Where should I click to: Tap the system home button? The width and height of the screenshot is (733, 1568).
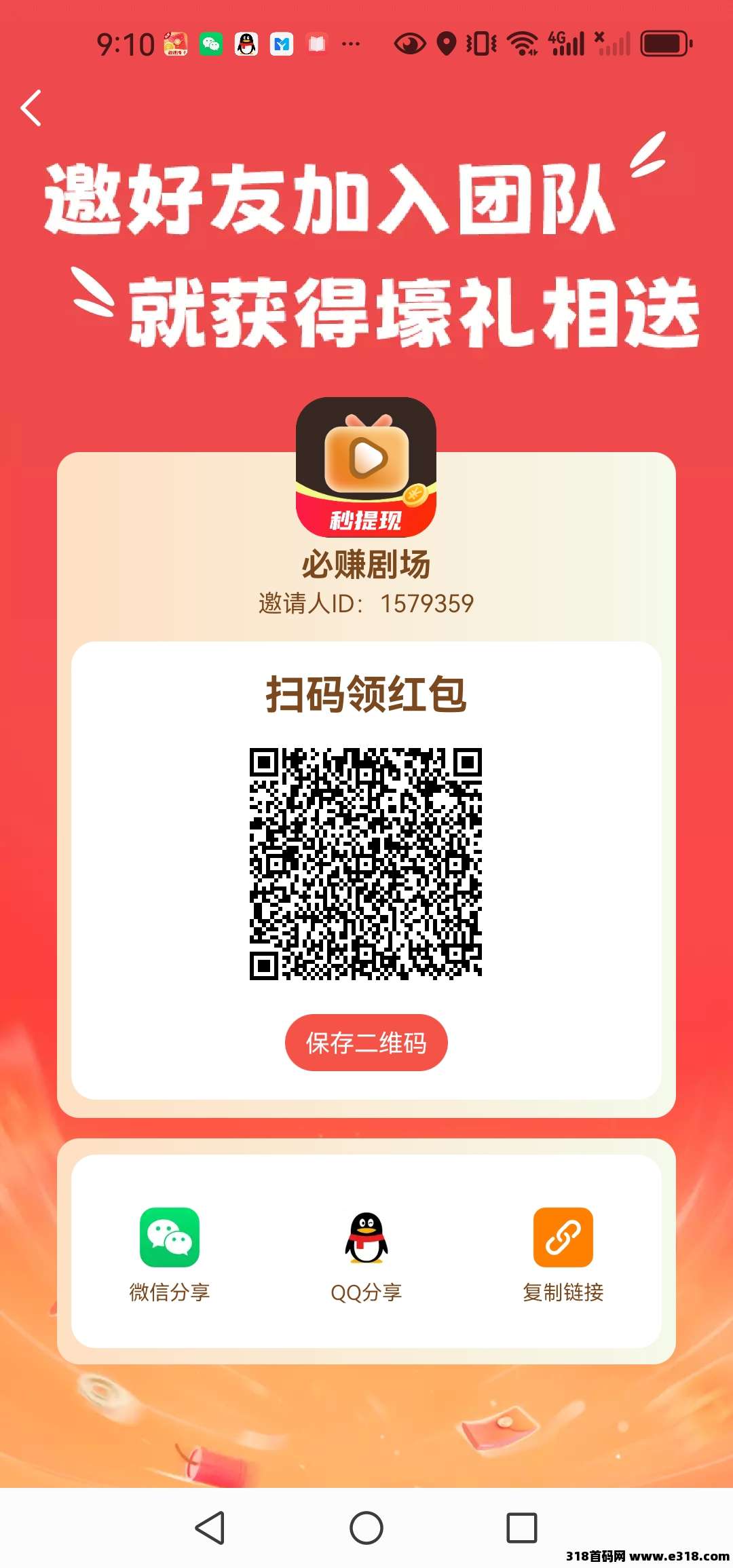tap(366, 1528)
